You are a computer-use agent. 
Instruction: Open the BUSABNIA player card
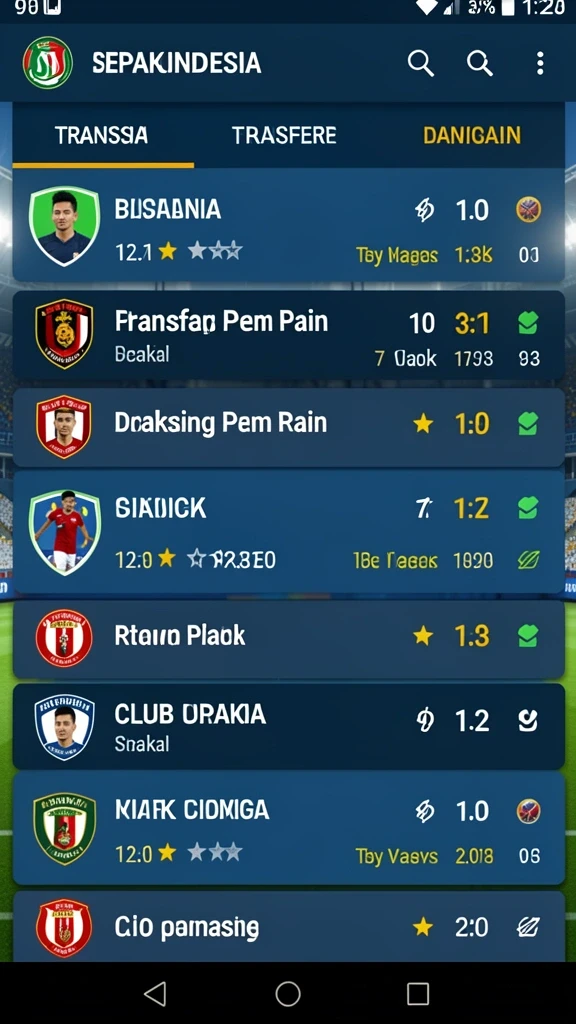click(x=289, y=225)
